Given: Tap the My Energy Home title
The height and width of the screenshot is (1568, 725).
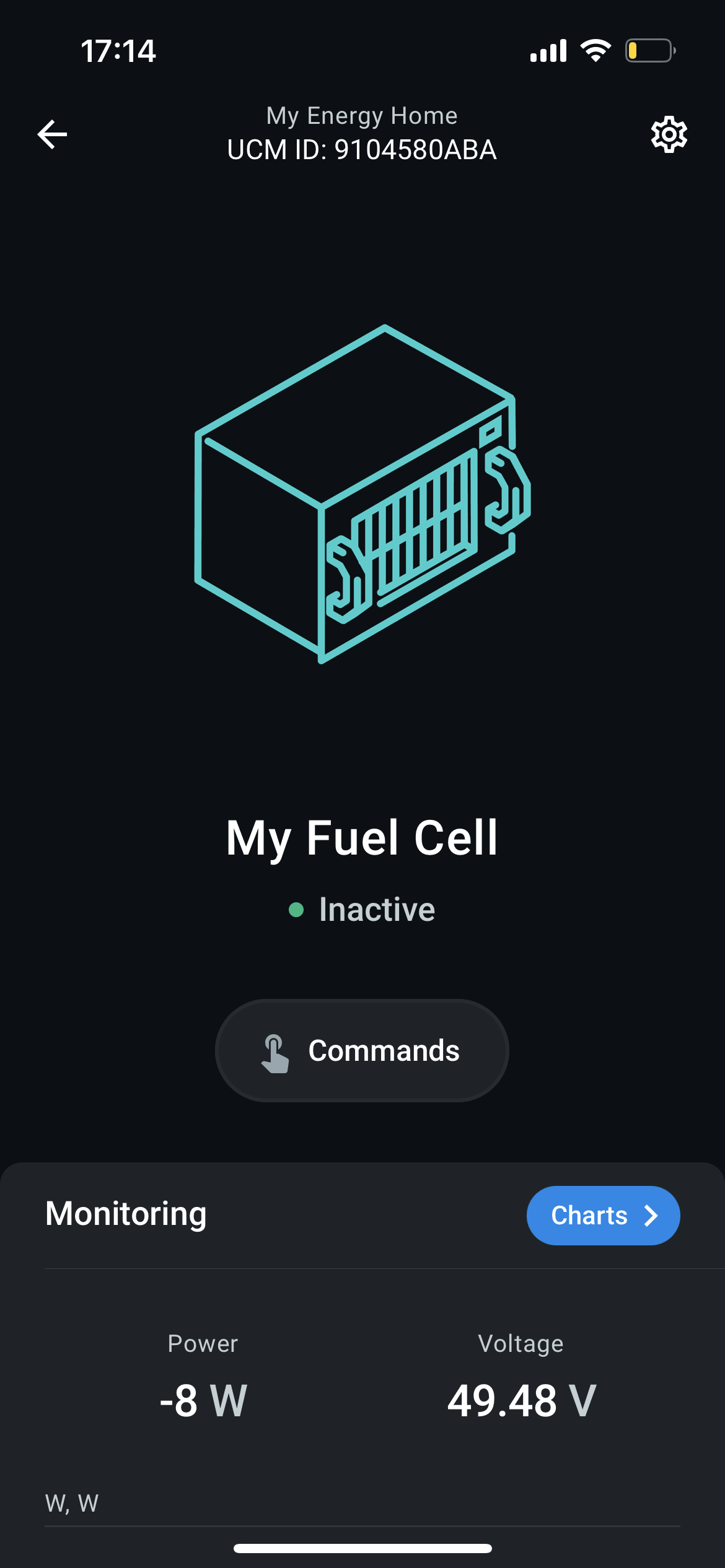Looking at the screenshot, I should click(x=362, y=115).
